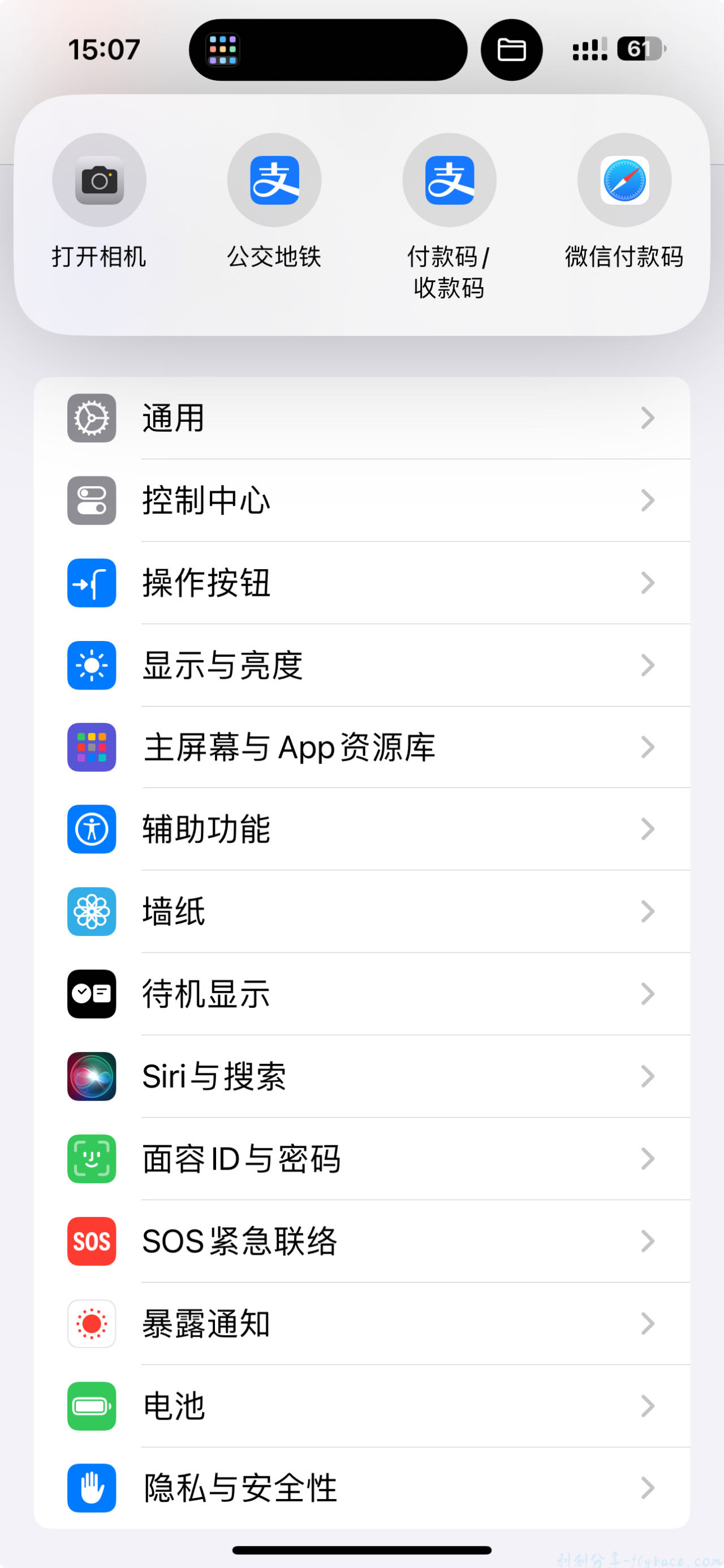Open the 墙纸 wallpaper row
Viewport: 724px width, 1568px height.
(361, 911)
